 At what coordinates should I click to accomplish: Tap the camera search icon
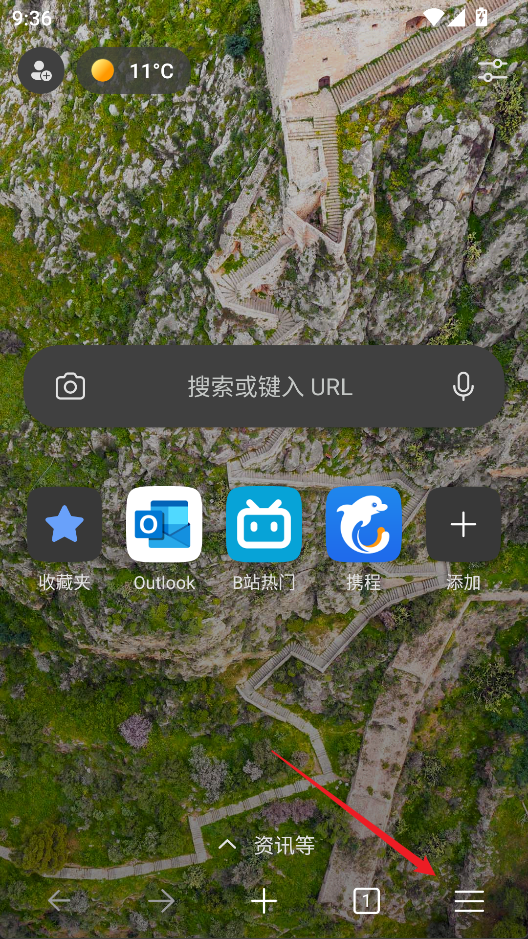pos(71,387)
